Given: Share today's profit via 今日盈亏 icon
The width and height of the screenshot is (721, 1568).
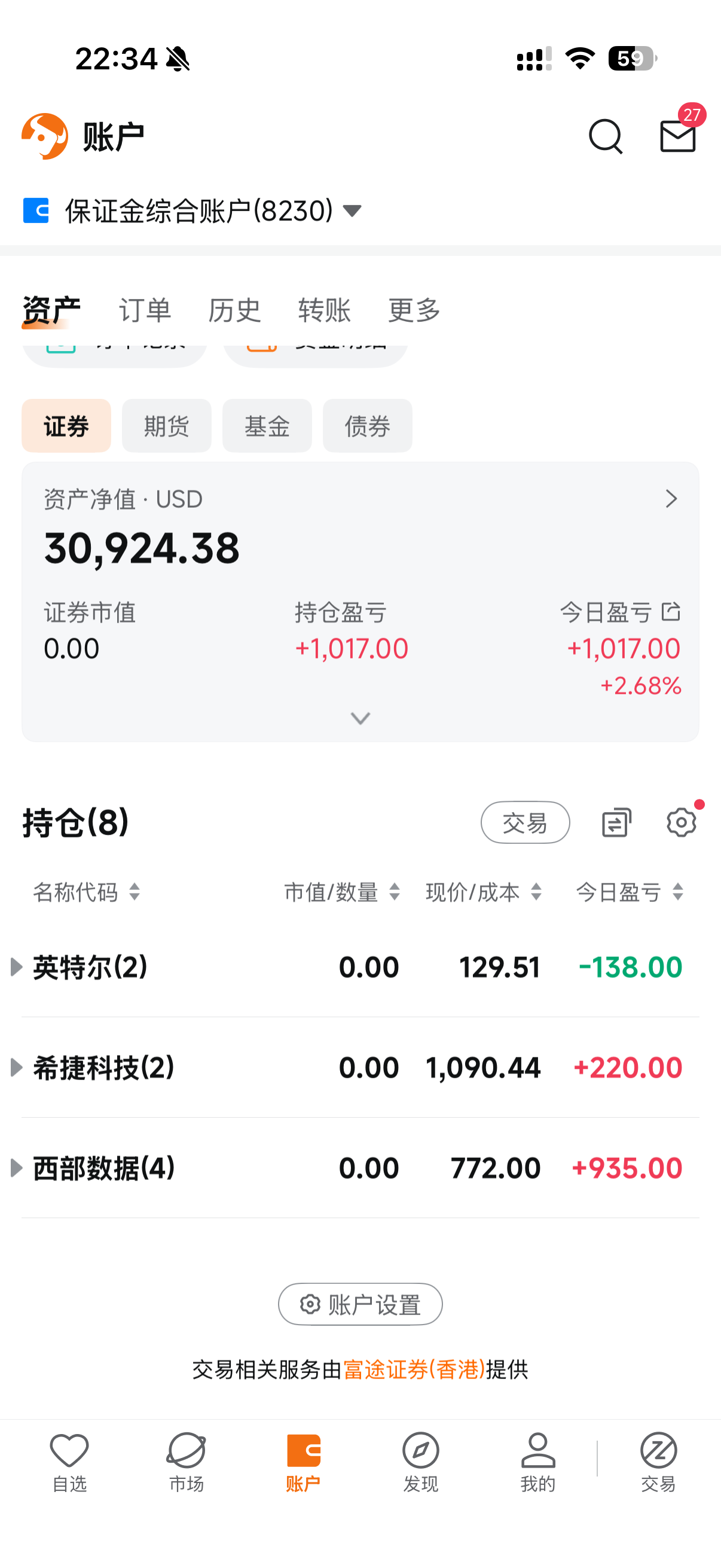Looking at the screenshot, I should click(x=671, y=611).
